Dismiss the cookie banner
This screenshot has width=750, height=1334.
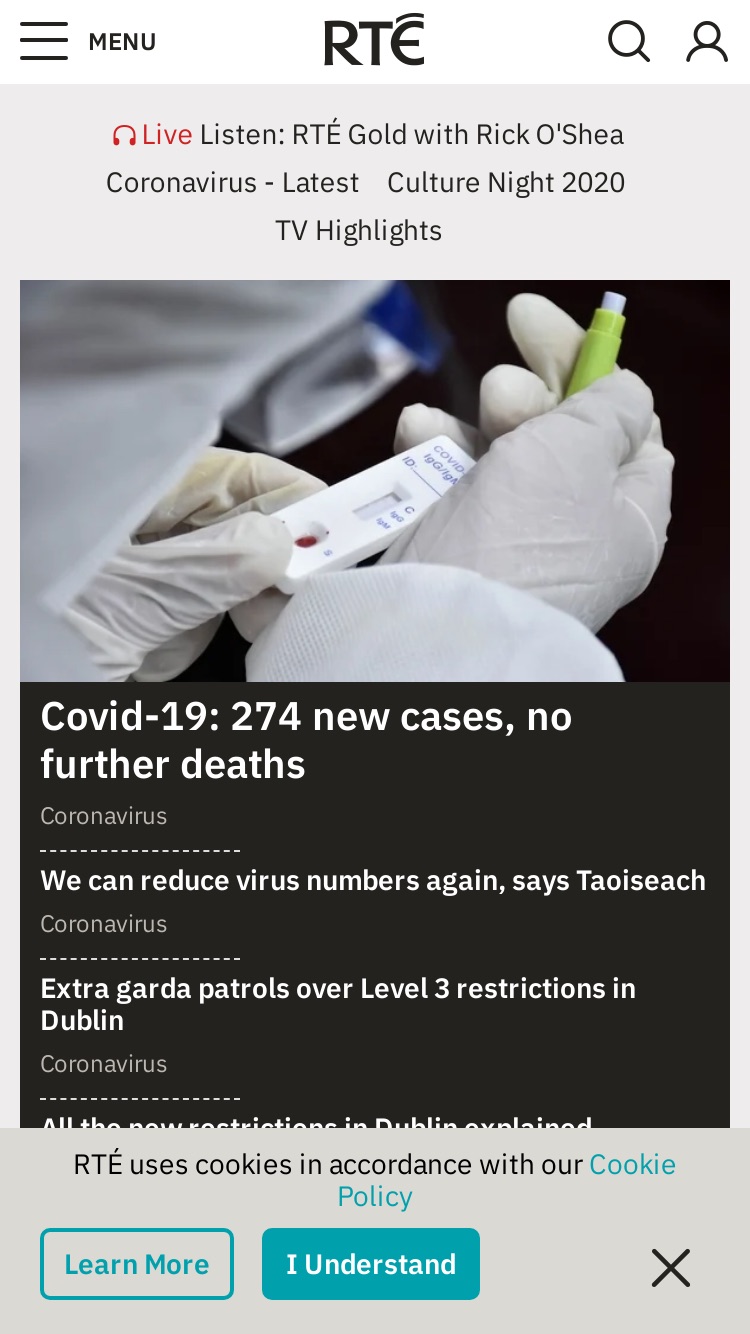(x=671, y=1268)
